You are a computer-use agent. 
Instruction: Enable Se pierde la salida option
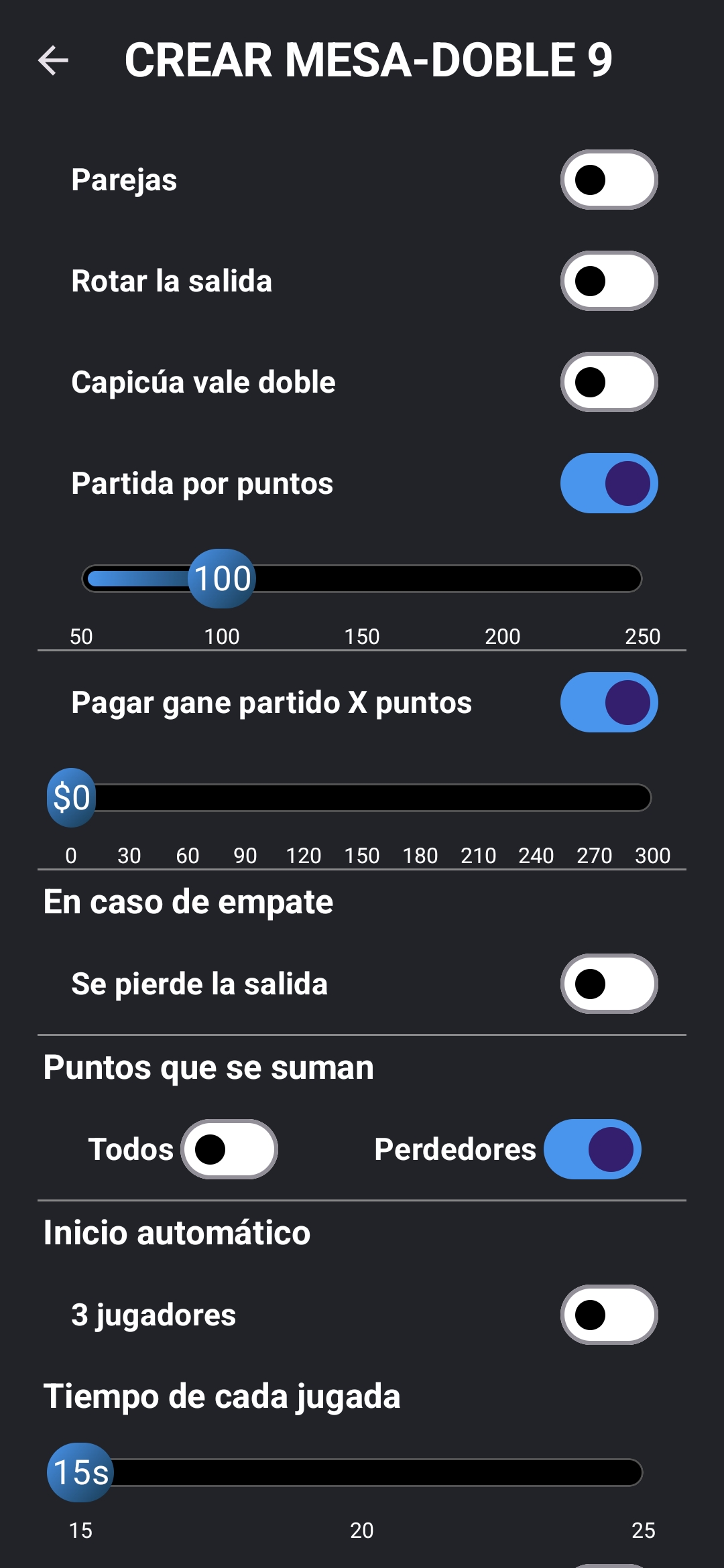pyautogui.click(x=609, y=984)
